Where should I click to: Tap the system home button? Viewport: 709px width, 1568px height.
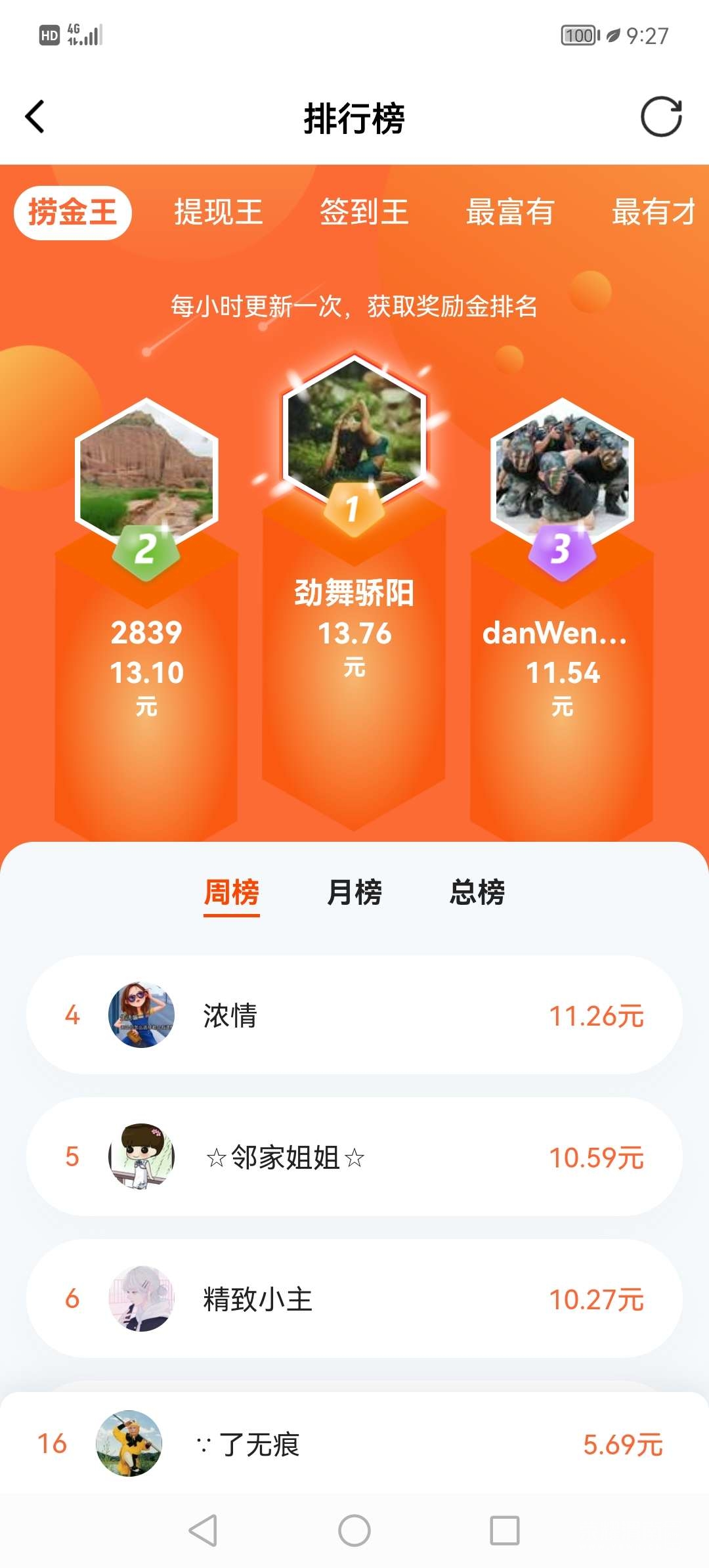pyautogui.click(x=354, y=1531)
